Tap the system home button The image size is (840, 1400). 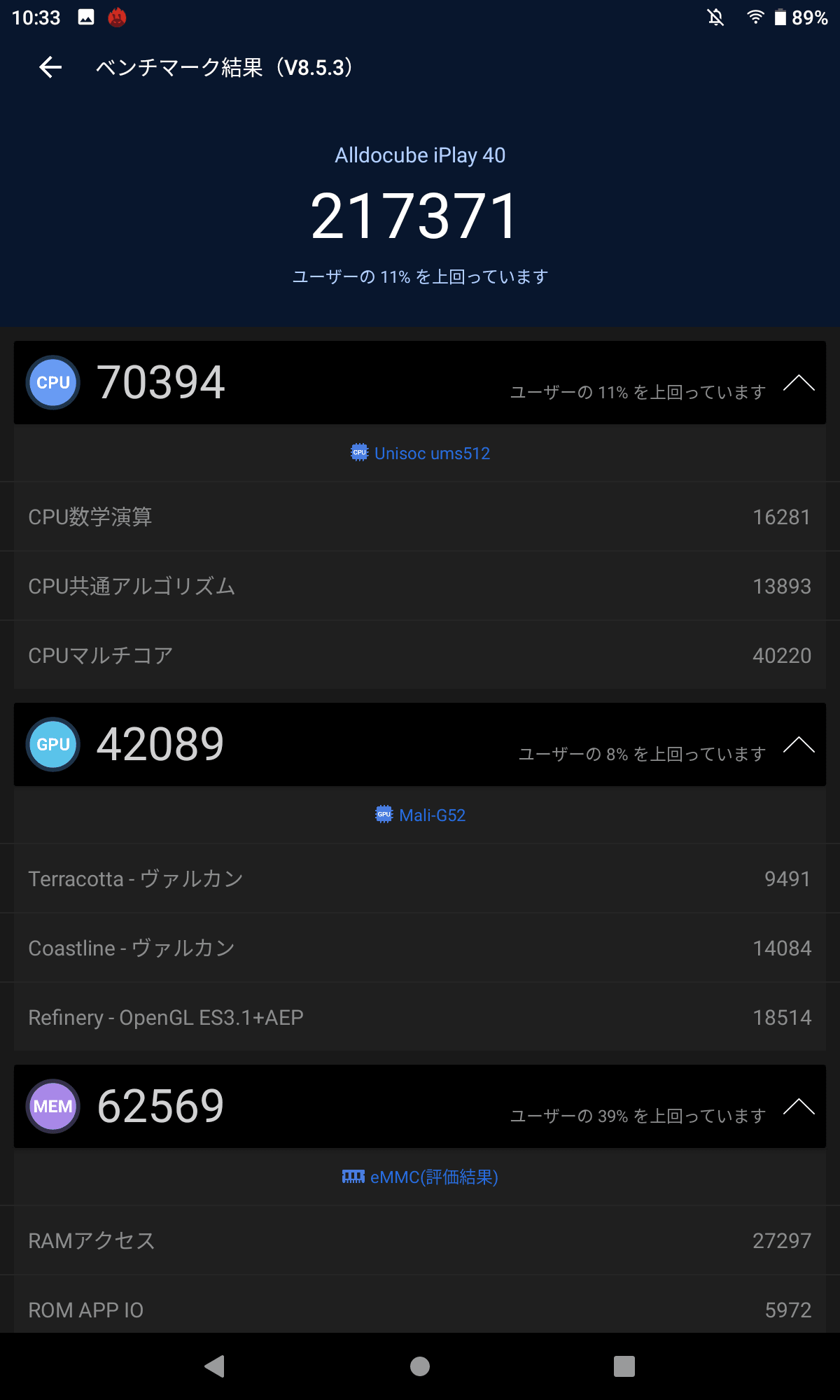click(x=420, y=1366)
